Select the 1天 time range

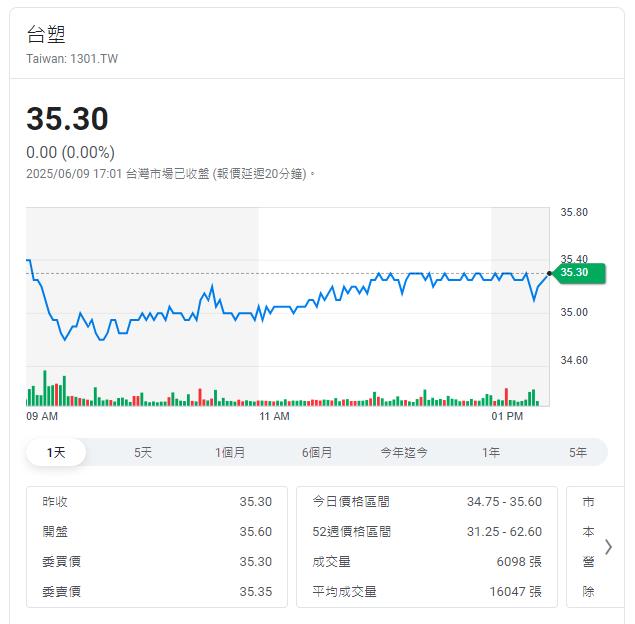coord(56,452)
